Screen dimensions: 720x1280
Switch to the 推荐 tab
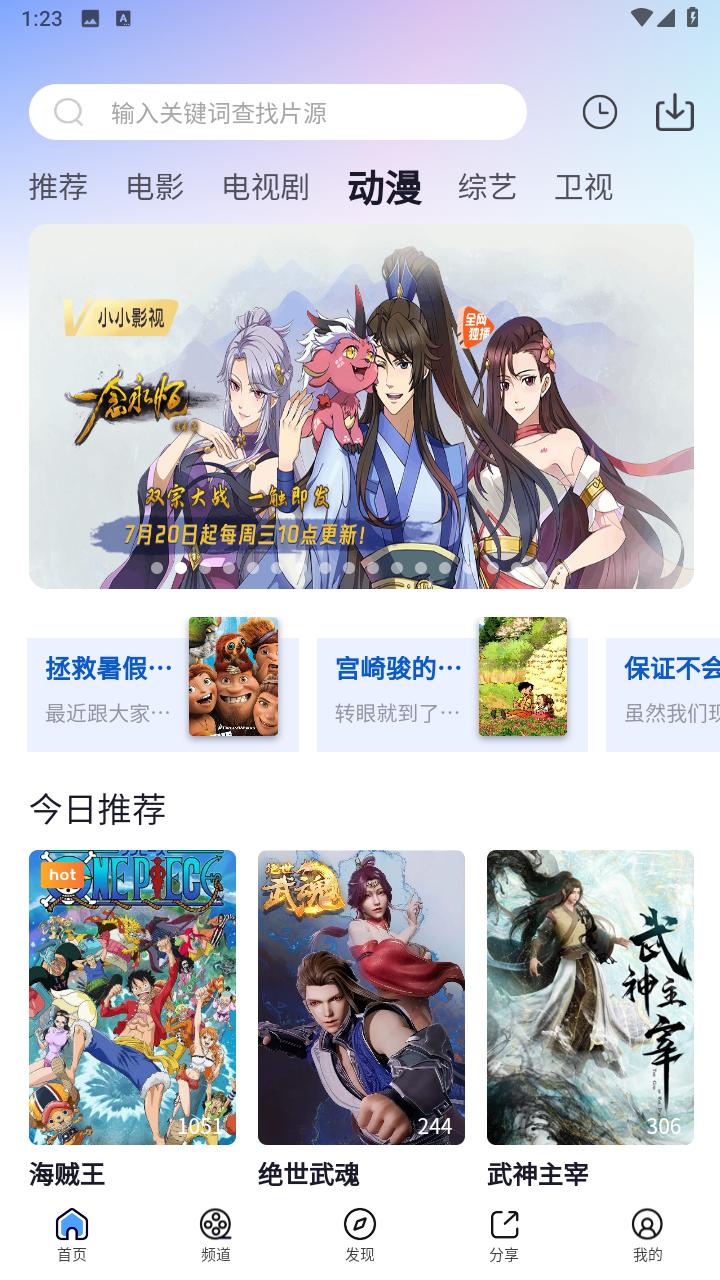58,188
